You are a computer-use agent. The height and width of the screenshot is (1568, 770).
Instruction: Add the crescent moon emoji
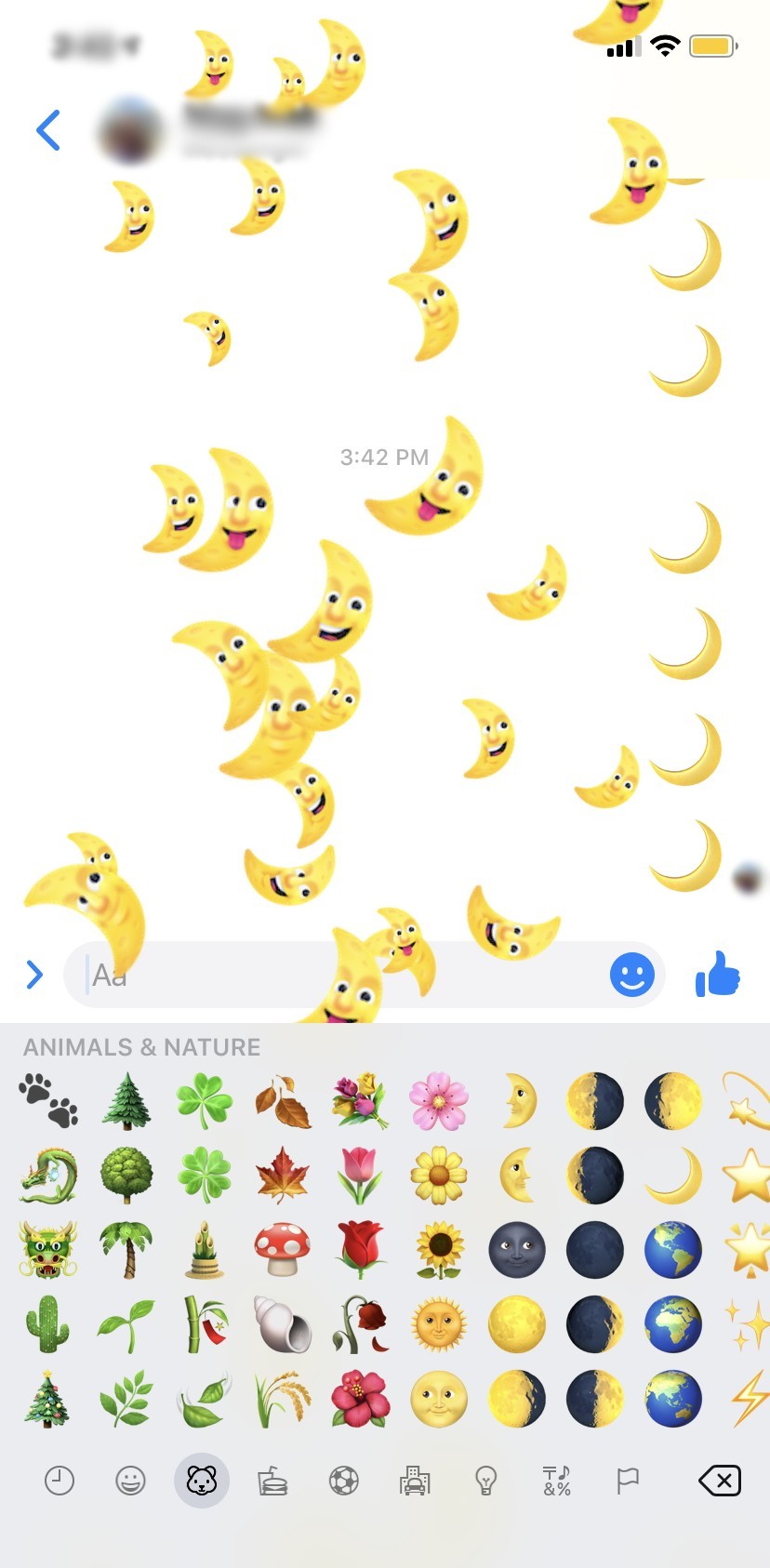[673, 1176]
